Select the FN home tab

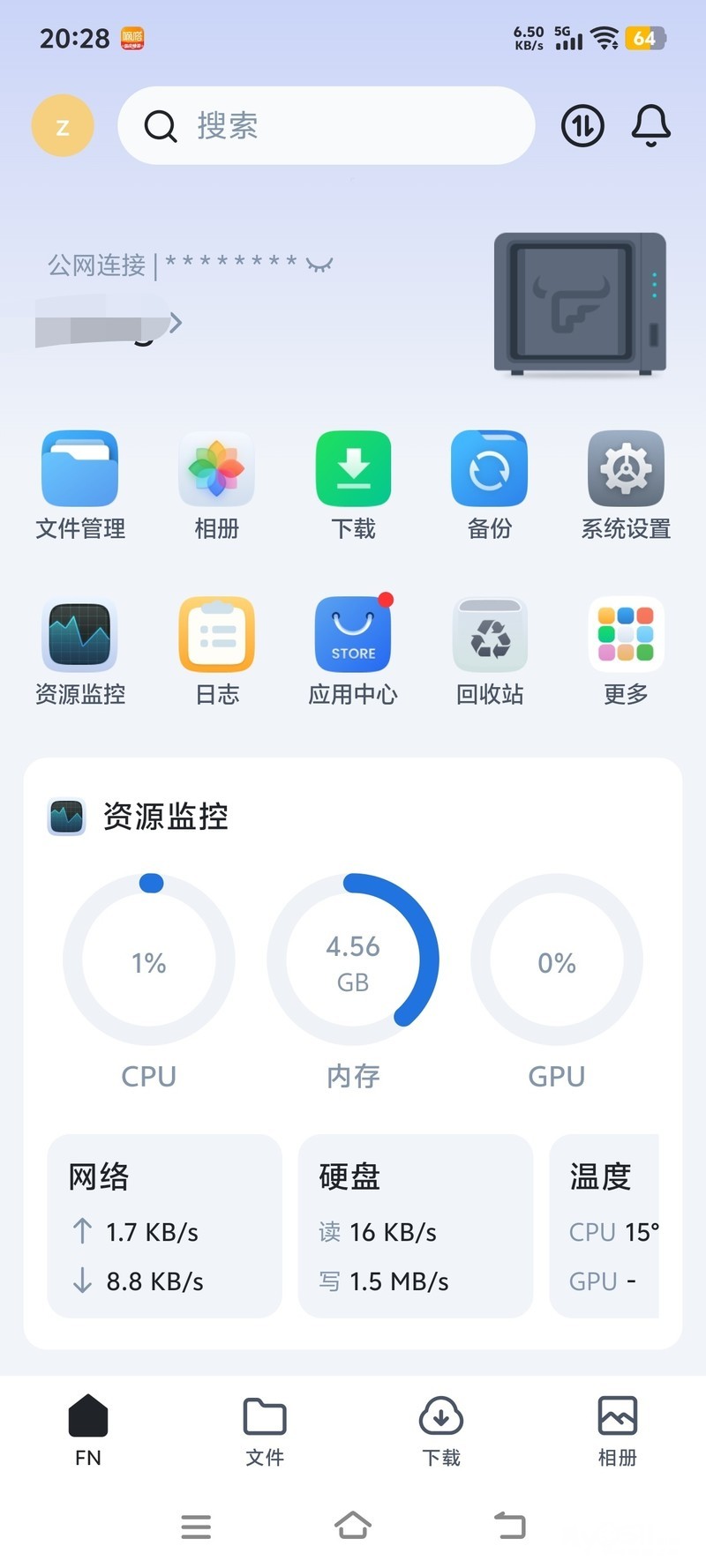88,1430
